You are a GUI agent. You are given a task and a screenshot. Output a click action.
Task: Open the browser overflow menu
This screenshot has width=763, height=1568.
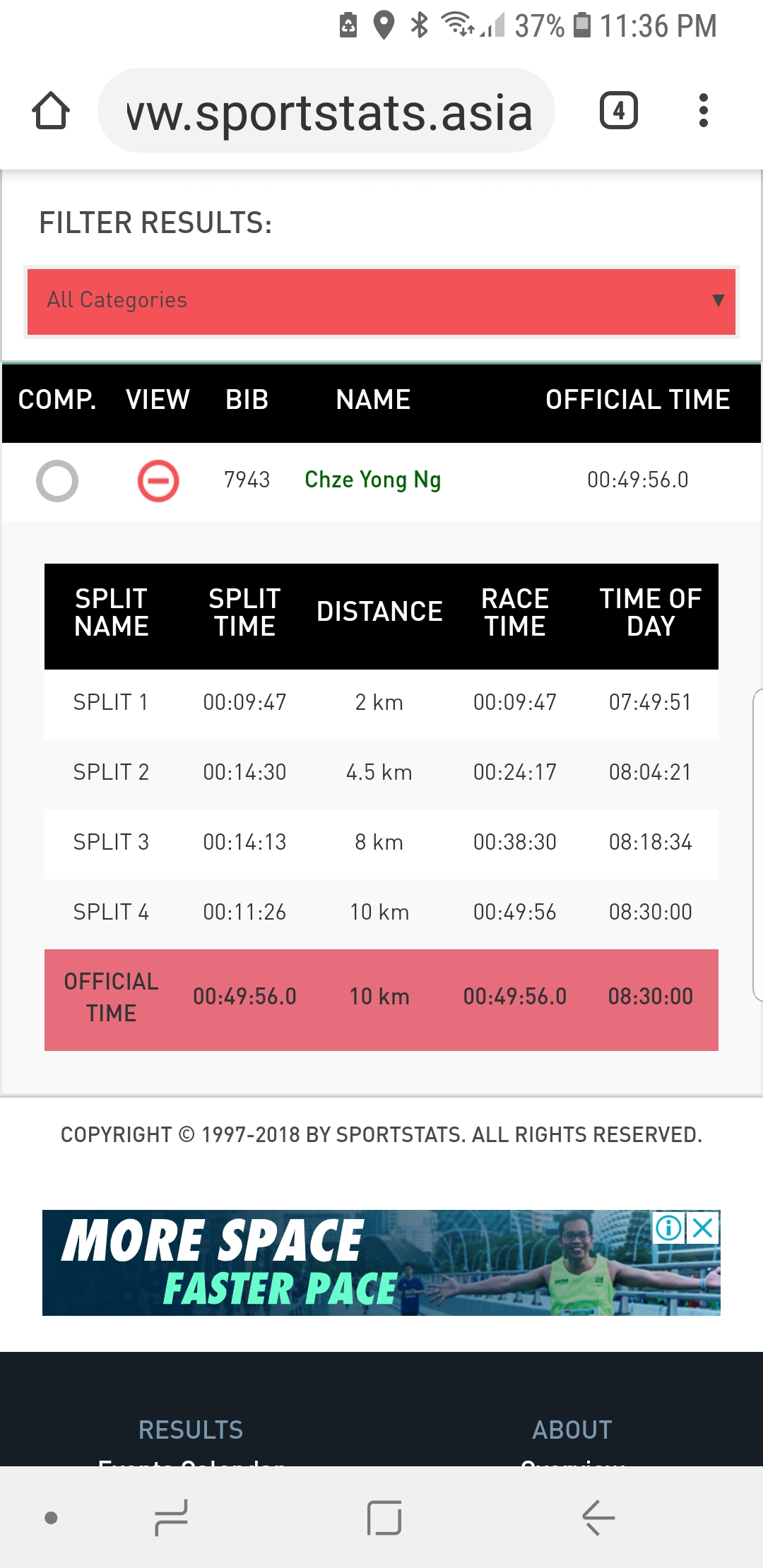(703, 111)
